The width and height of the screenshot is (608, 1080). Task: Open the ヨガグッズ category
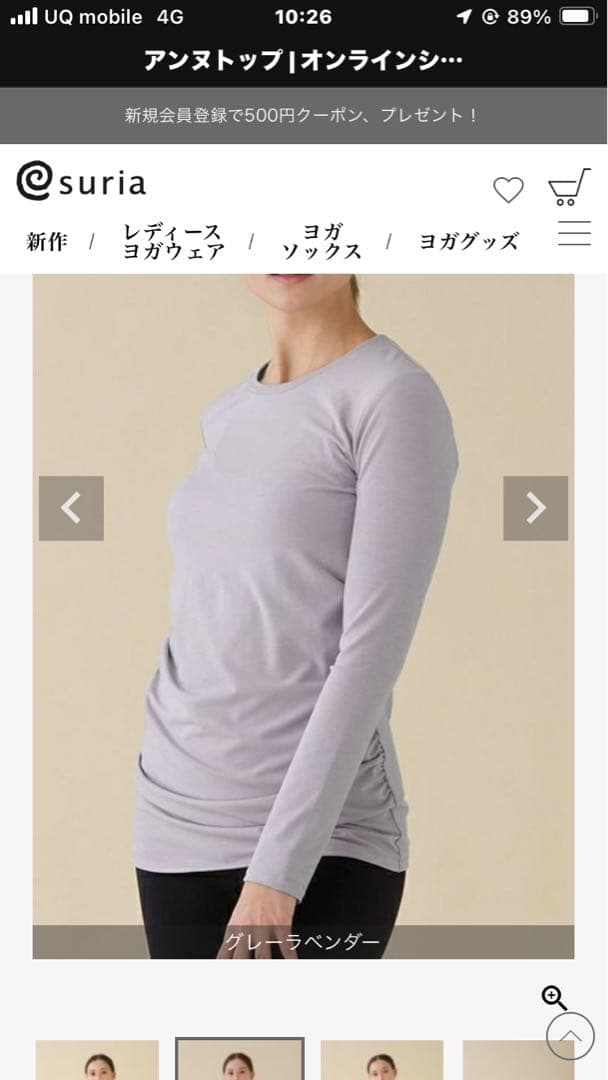click(468, 241)
